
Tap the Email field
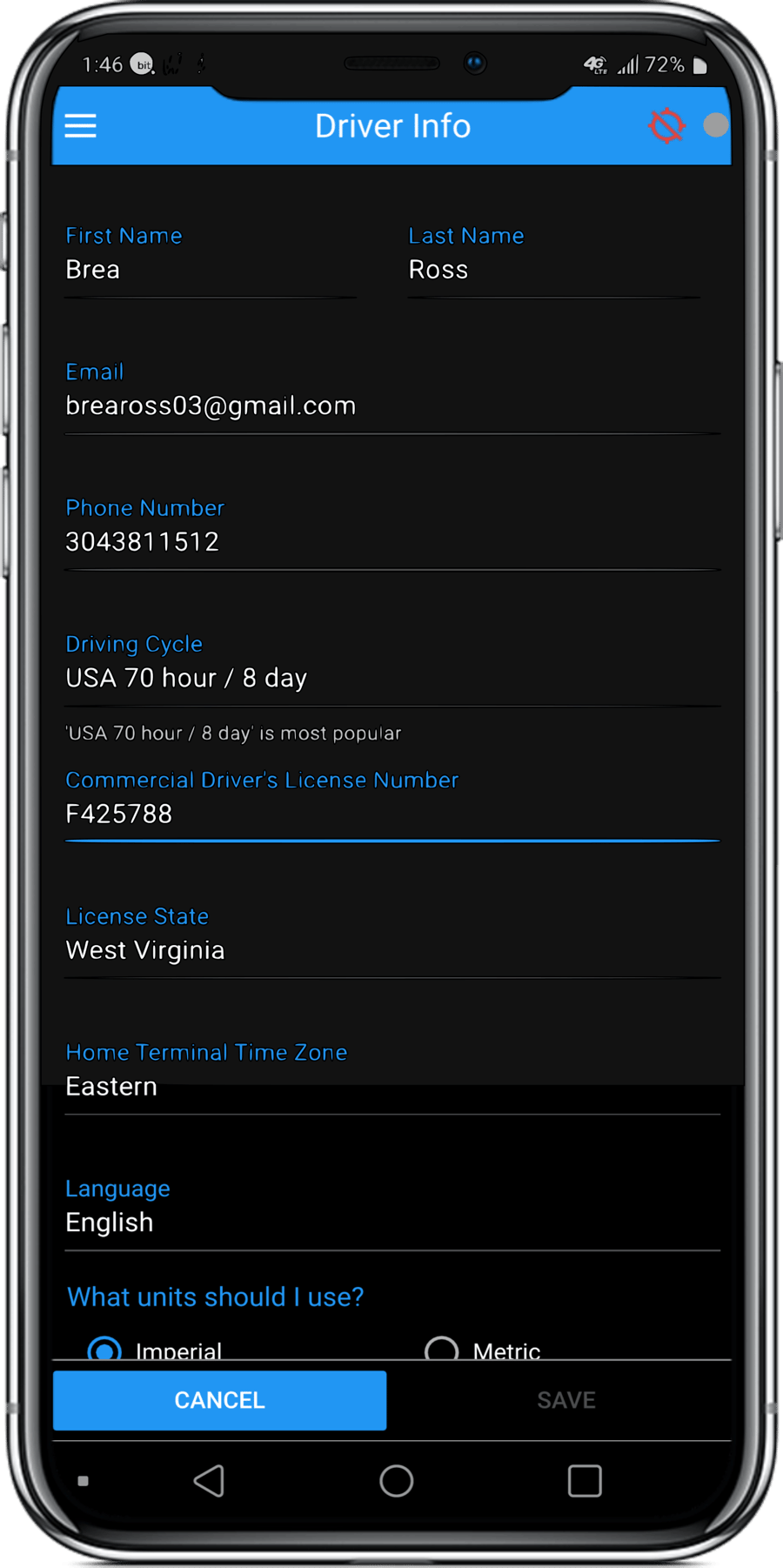[x=391, y=405]
